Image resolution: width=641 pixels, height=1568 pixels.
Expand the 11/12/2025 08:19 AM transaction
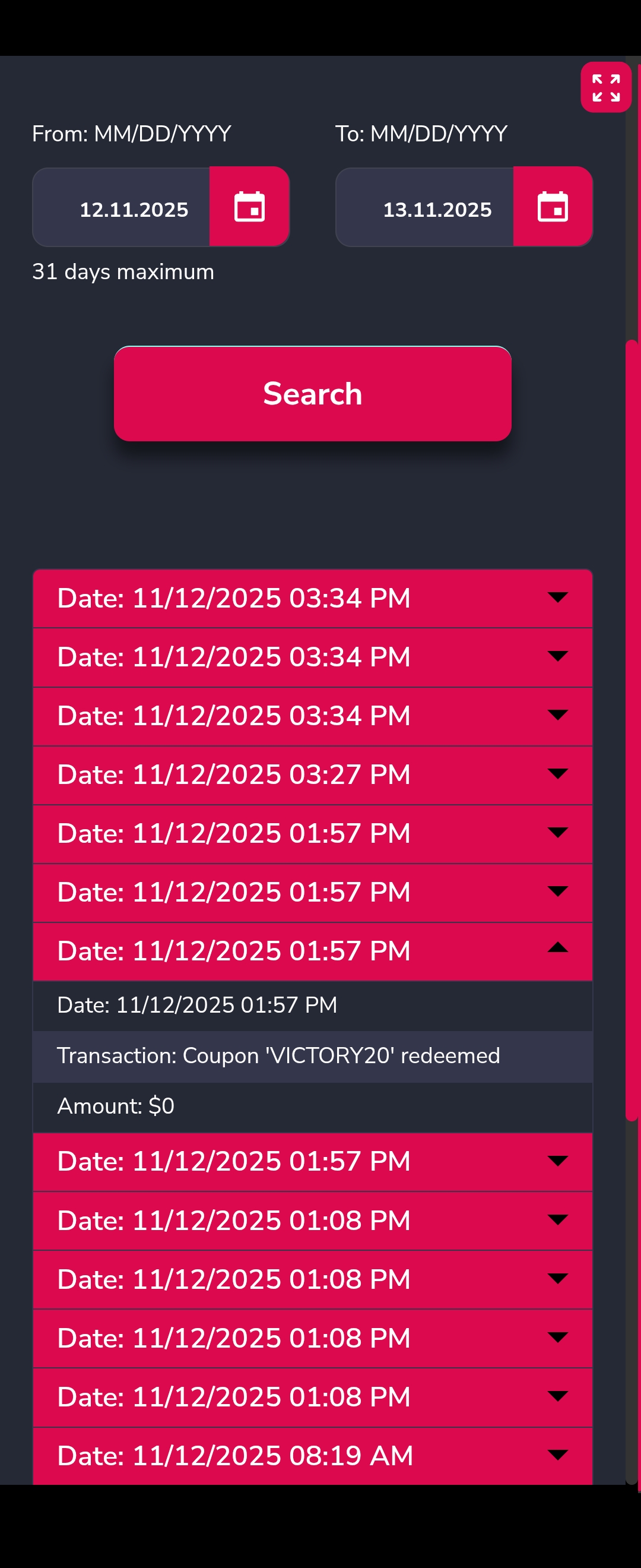click(313, 1455)
